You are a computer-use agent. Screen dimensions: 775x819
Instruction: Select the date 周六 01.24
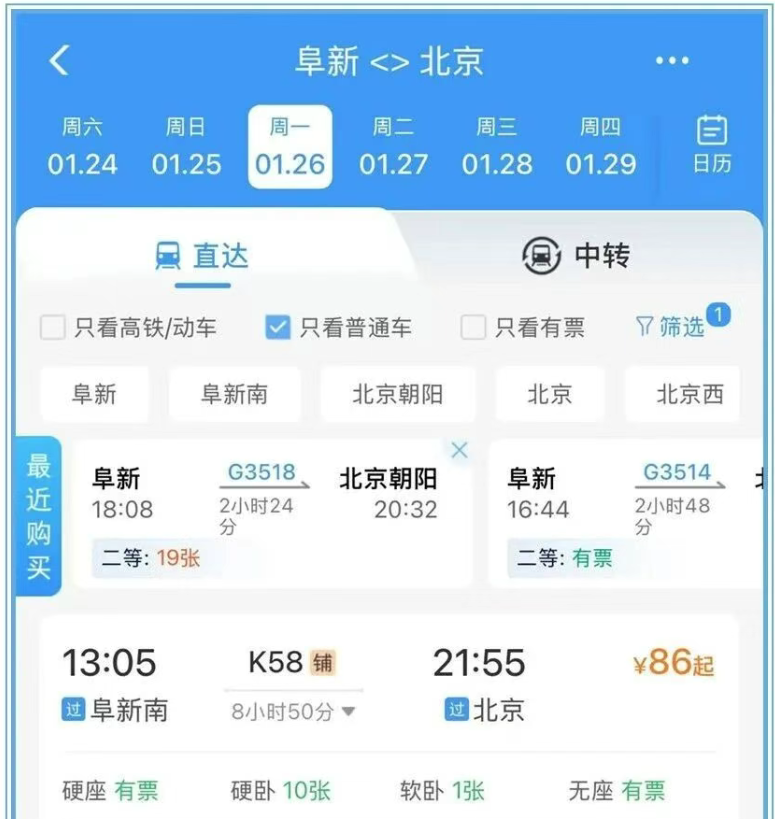coord(82,148)
